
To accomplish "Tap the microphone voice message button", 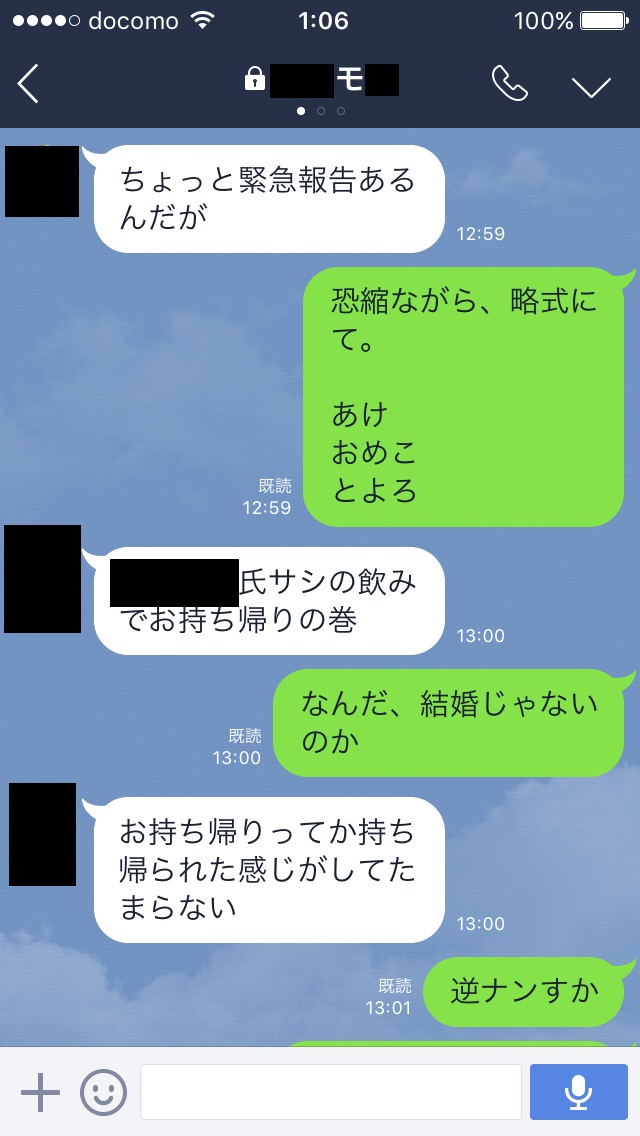I will tap(577, 1092).
